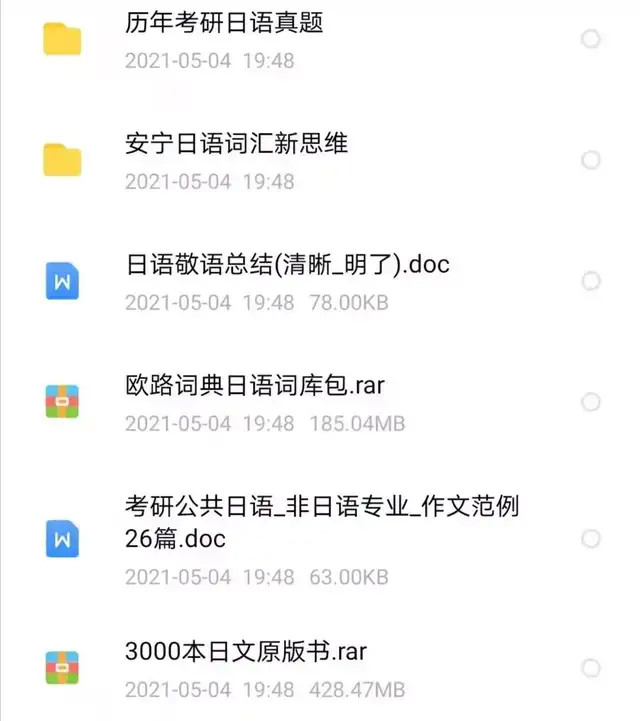Open the 安宁日语词汇新思维 folder
Viewport: 640px width, 721px height.
point(236,143)
